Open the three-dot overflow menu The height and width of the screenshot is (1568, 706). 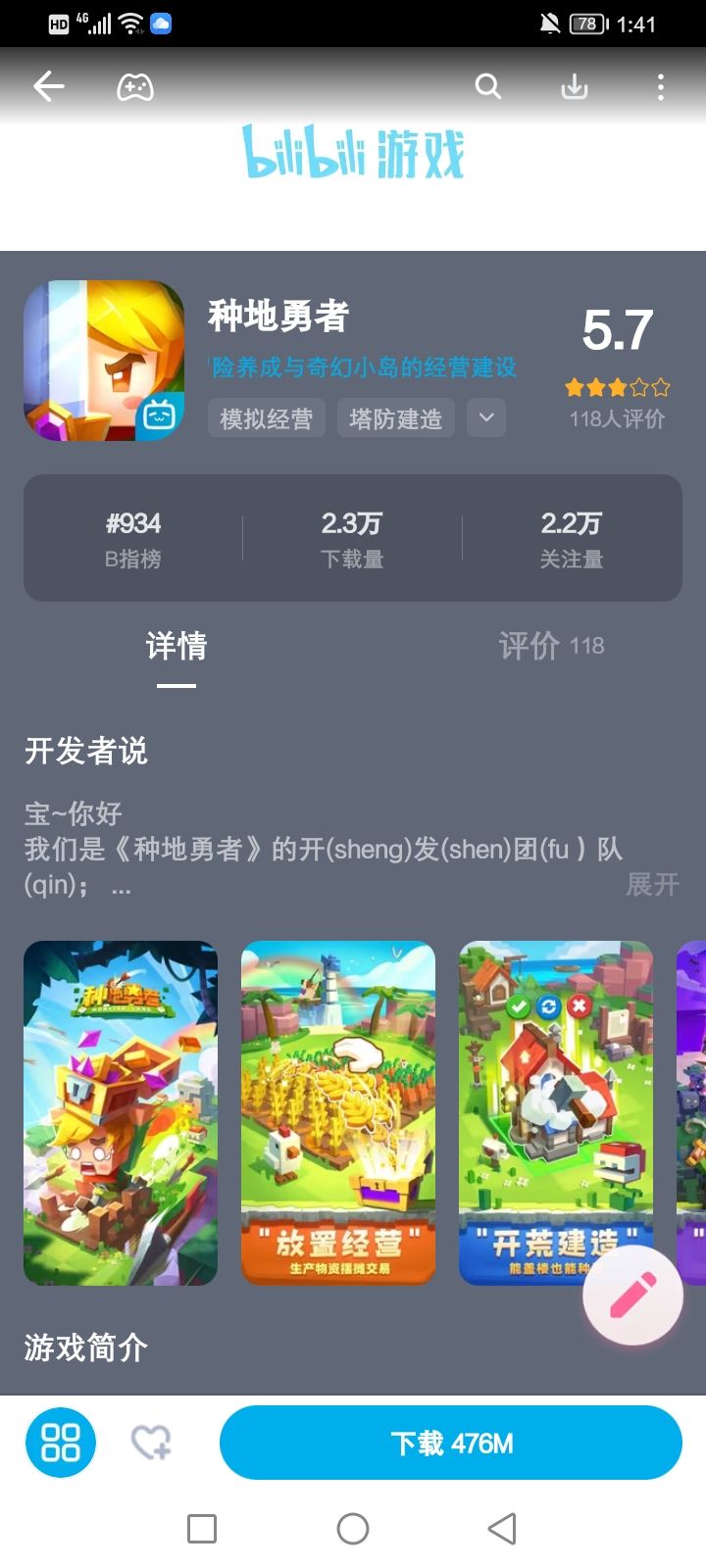click(x=660, y=86)
